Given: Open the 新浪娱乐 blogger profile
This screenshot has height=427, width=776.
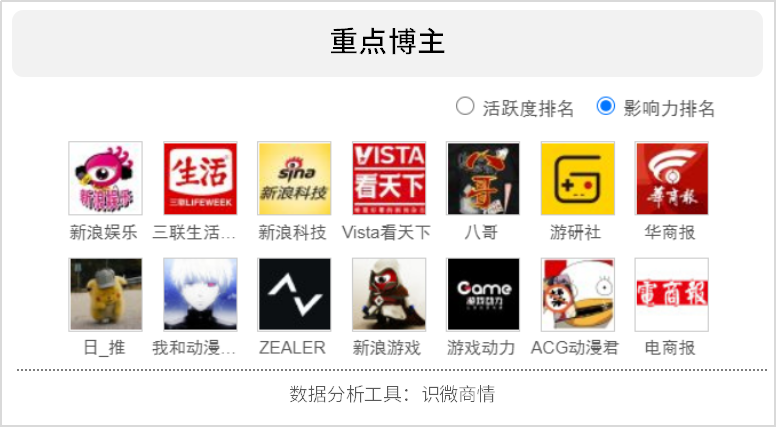Looking at the screenshot, I should click(x=105, y=178).
